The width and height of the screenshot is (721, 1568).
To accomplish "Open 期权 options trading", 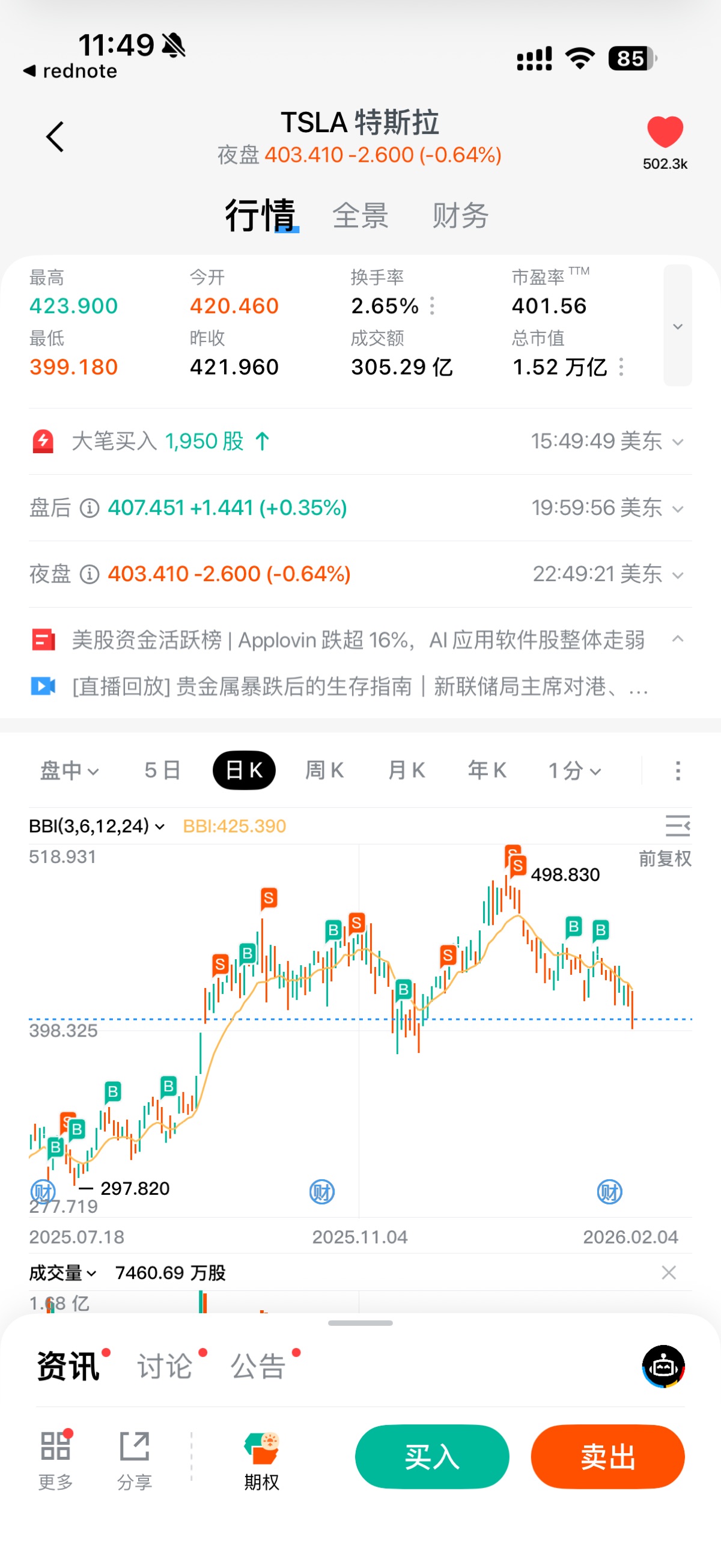I will [261, 1461].
